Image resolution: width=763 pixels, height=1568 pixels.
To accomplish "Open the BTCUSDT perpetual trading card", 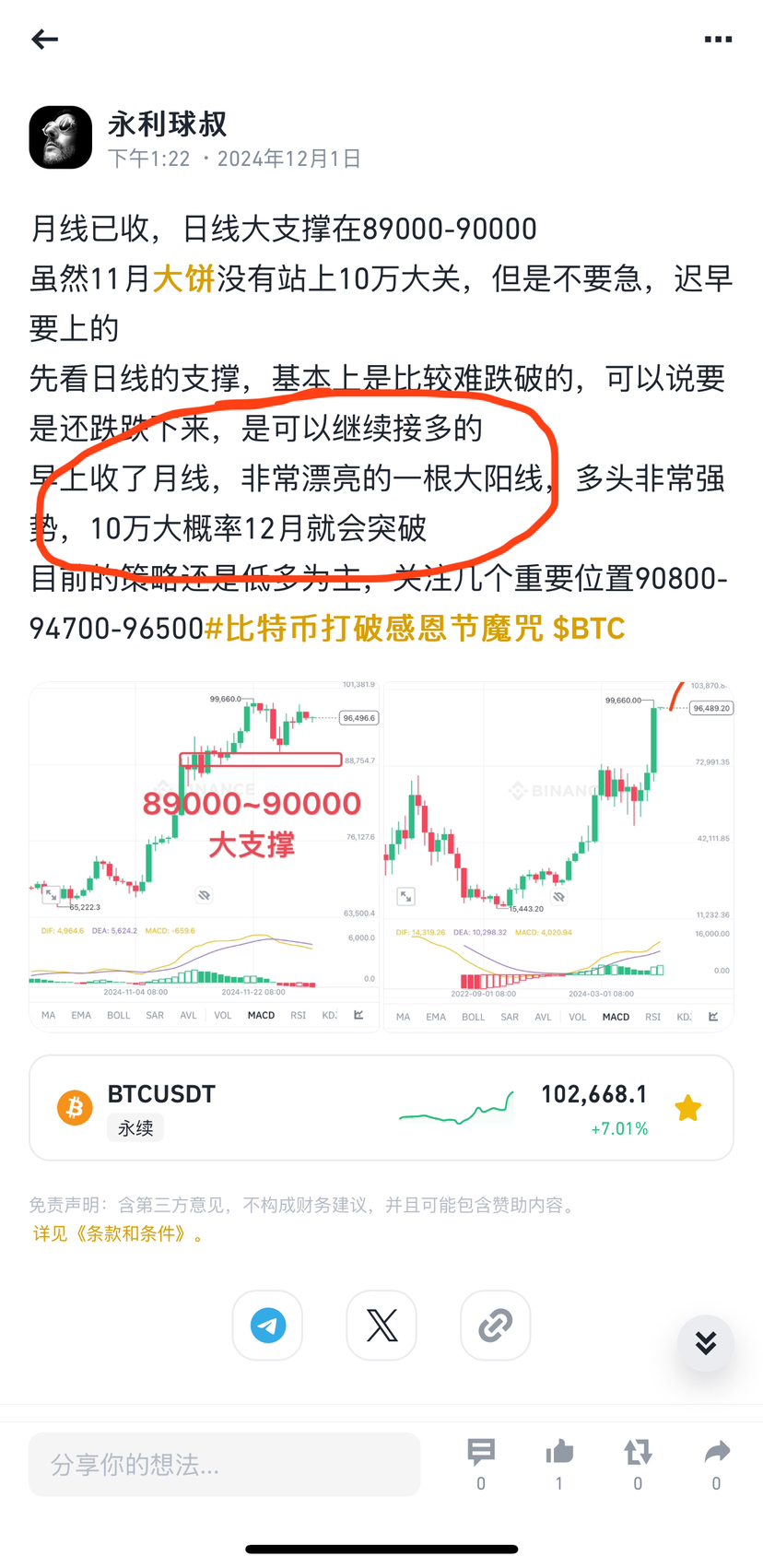I will (276, 1108).
